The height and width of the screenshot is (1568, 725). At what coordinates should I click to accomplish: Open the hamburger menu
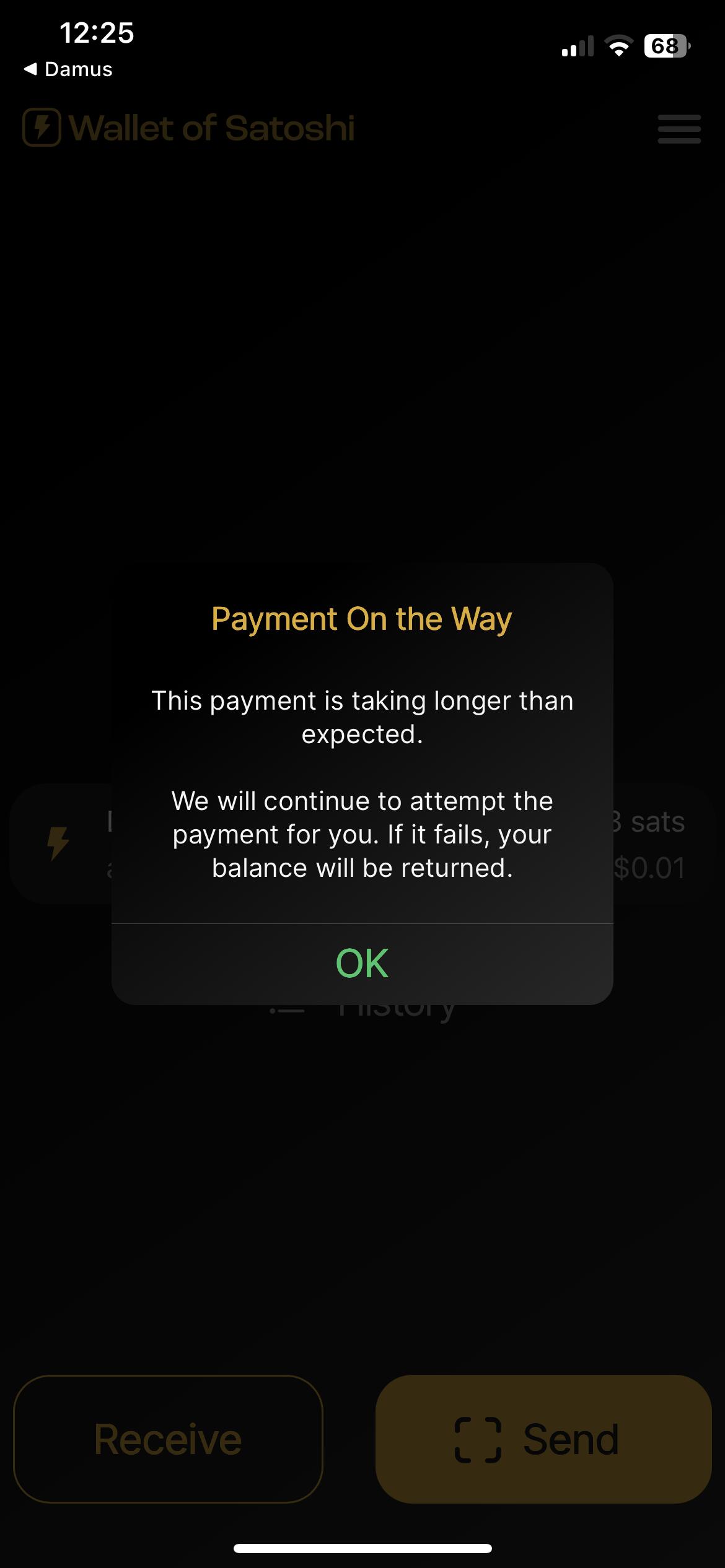click(x=679, y=129)
